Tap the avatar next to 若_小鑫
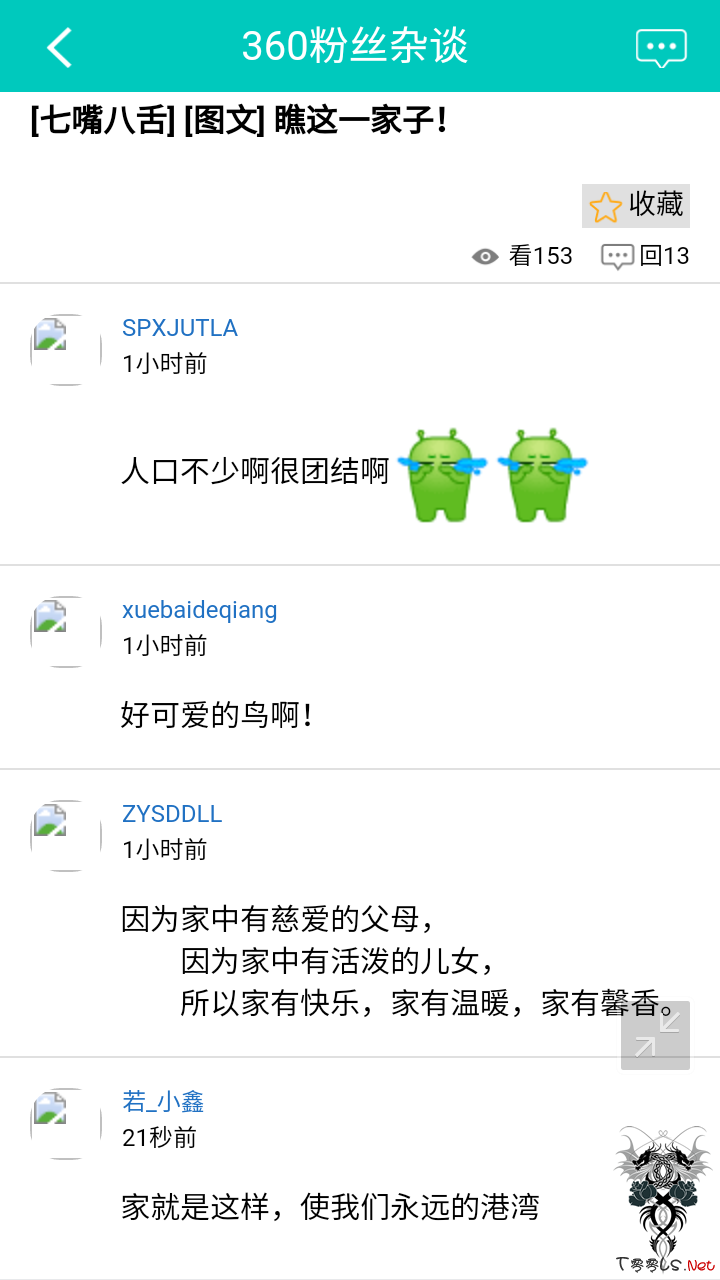Image resolution: width=720 pixels, height=1280 pixels. click(66, 1124)
